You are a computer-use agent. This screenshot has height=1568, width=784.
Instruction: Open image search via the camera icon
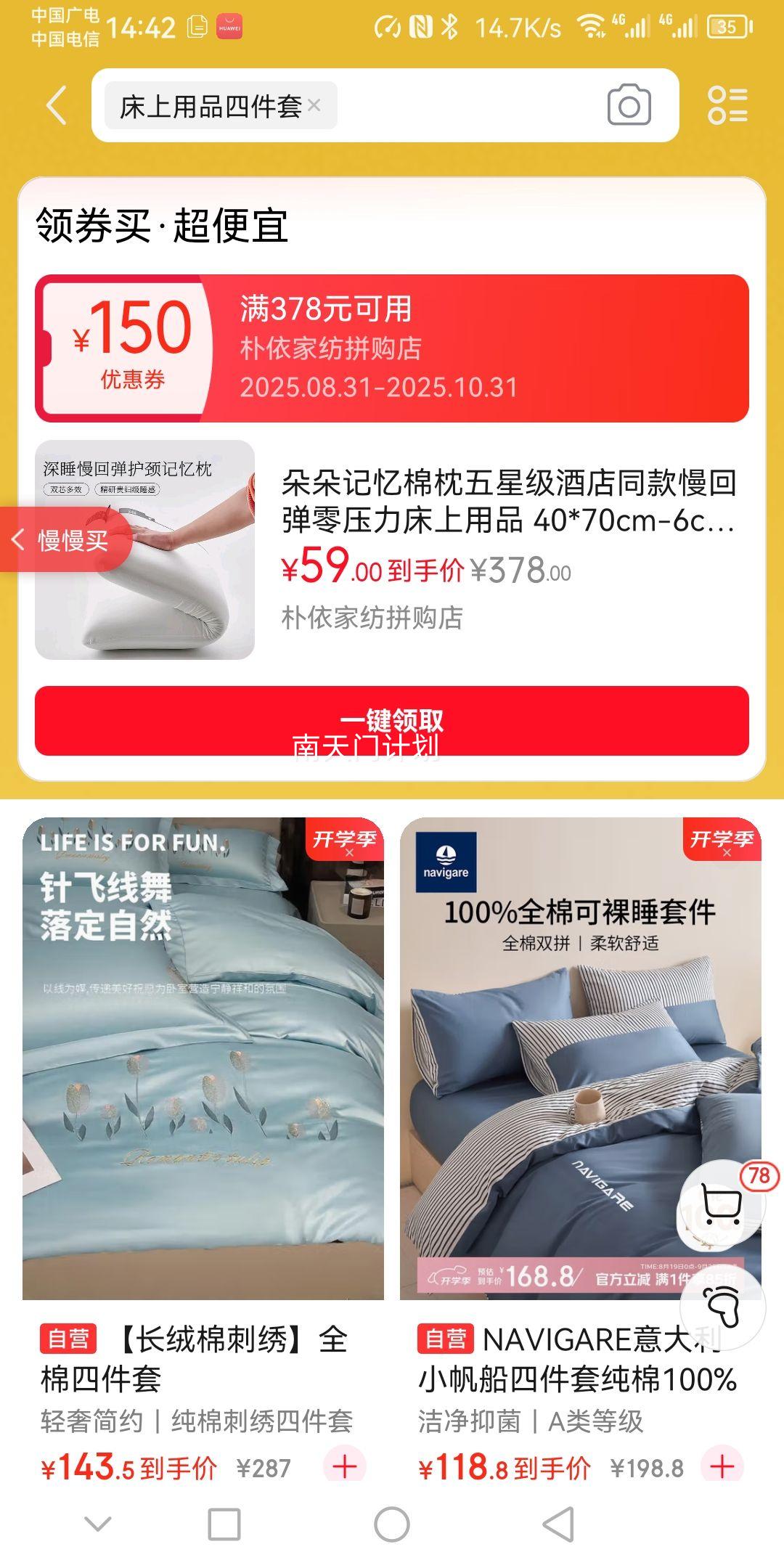629,106
